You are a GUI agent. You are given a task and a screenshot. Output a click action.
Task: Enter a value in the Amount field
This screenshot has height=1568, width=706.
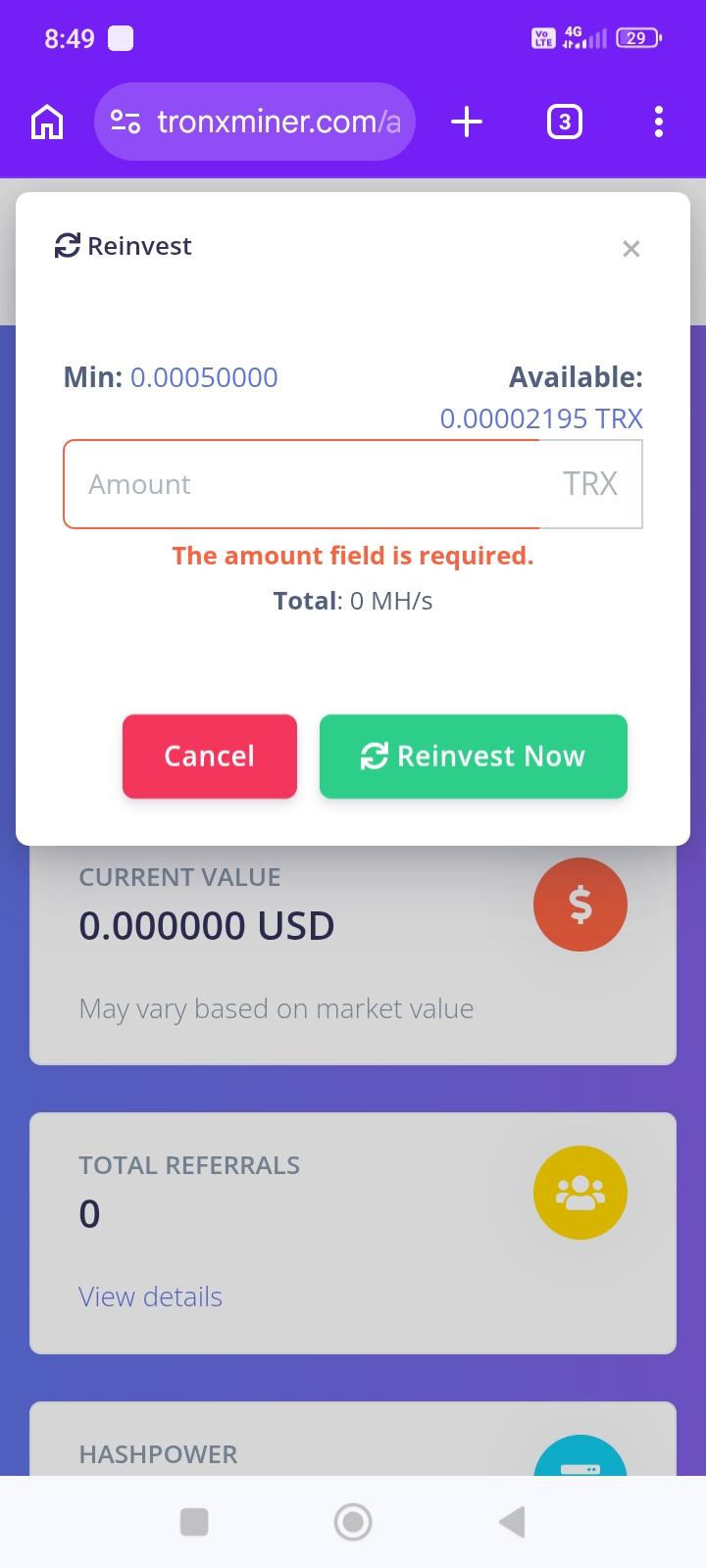click(x=302, y=484)
